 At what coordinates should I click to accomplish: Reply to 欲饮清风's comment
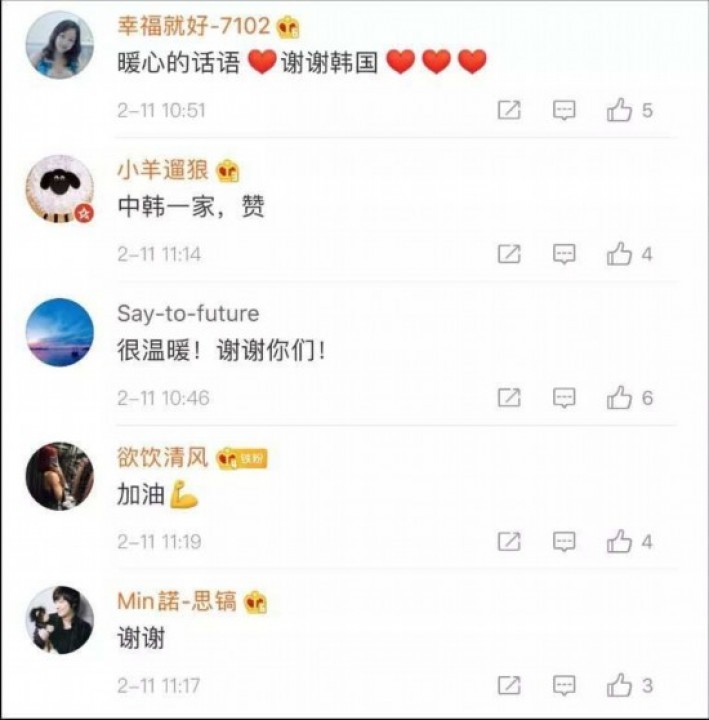(565, 542)
